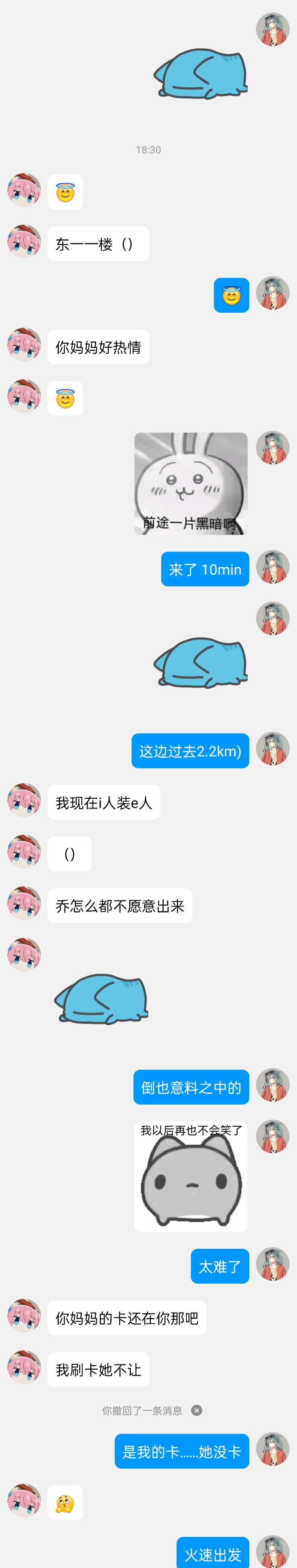This screenshot has height=1568, width=297.
Task: View the "我以后再也不会笑了" cat sticker
Action: pyautogui.click(x=190, y=1176)
